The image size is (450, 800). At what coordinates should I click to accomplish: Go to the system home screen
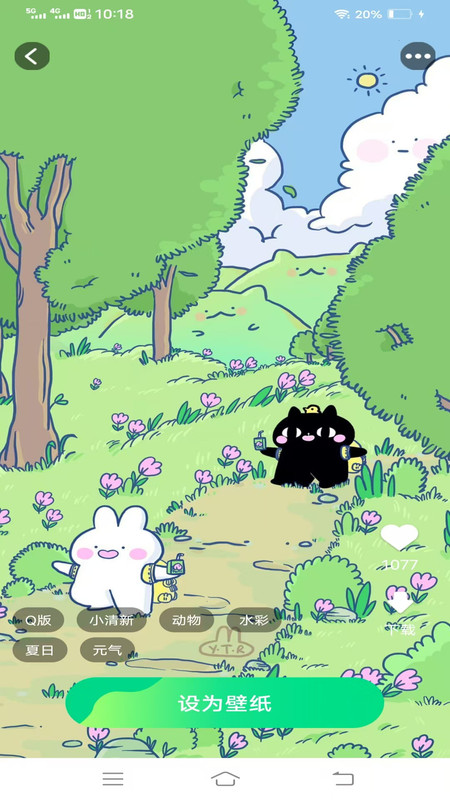coord(225,779)
